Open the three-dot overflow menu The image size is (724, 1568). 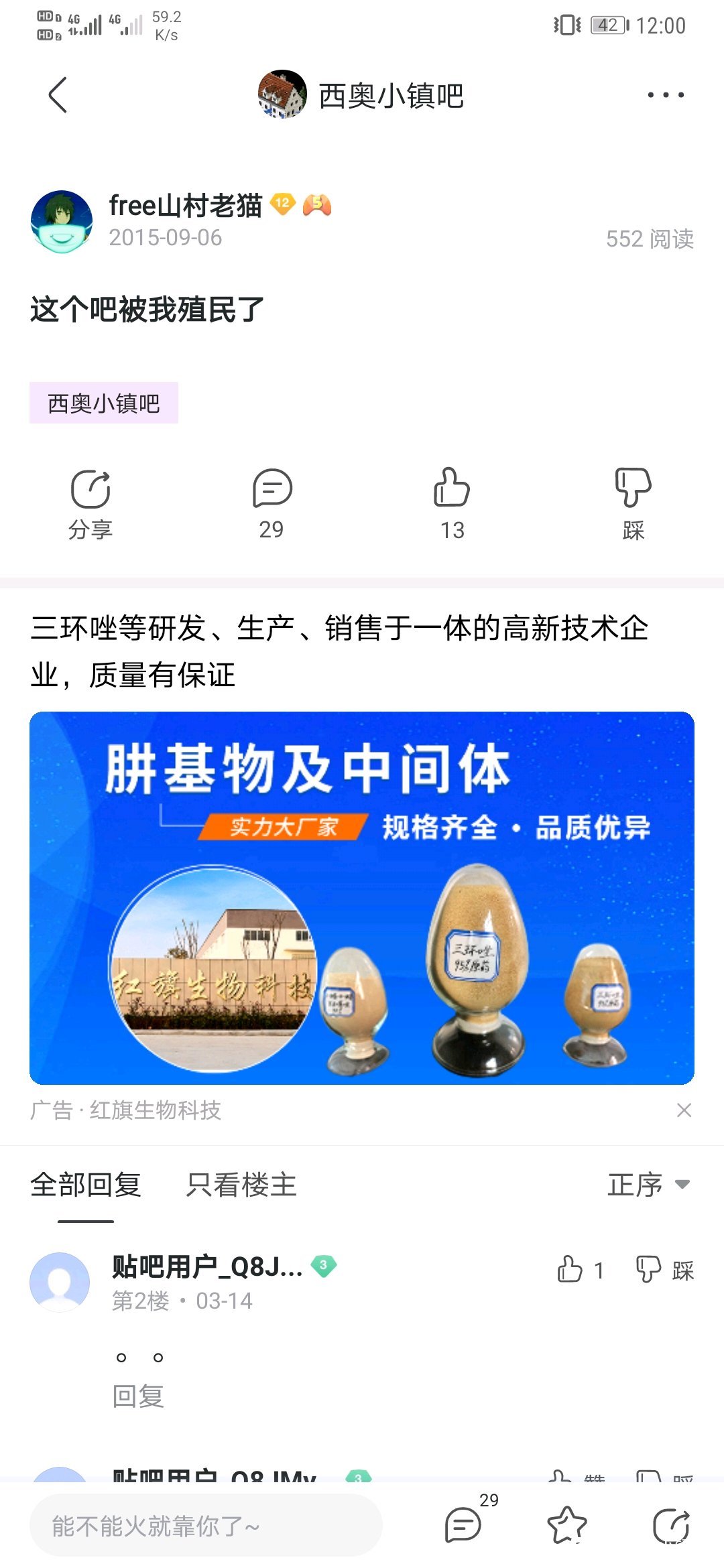[x=665, y=94]
